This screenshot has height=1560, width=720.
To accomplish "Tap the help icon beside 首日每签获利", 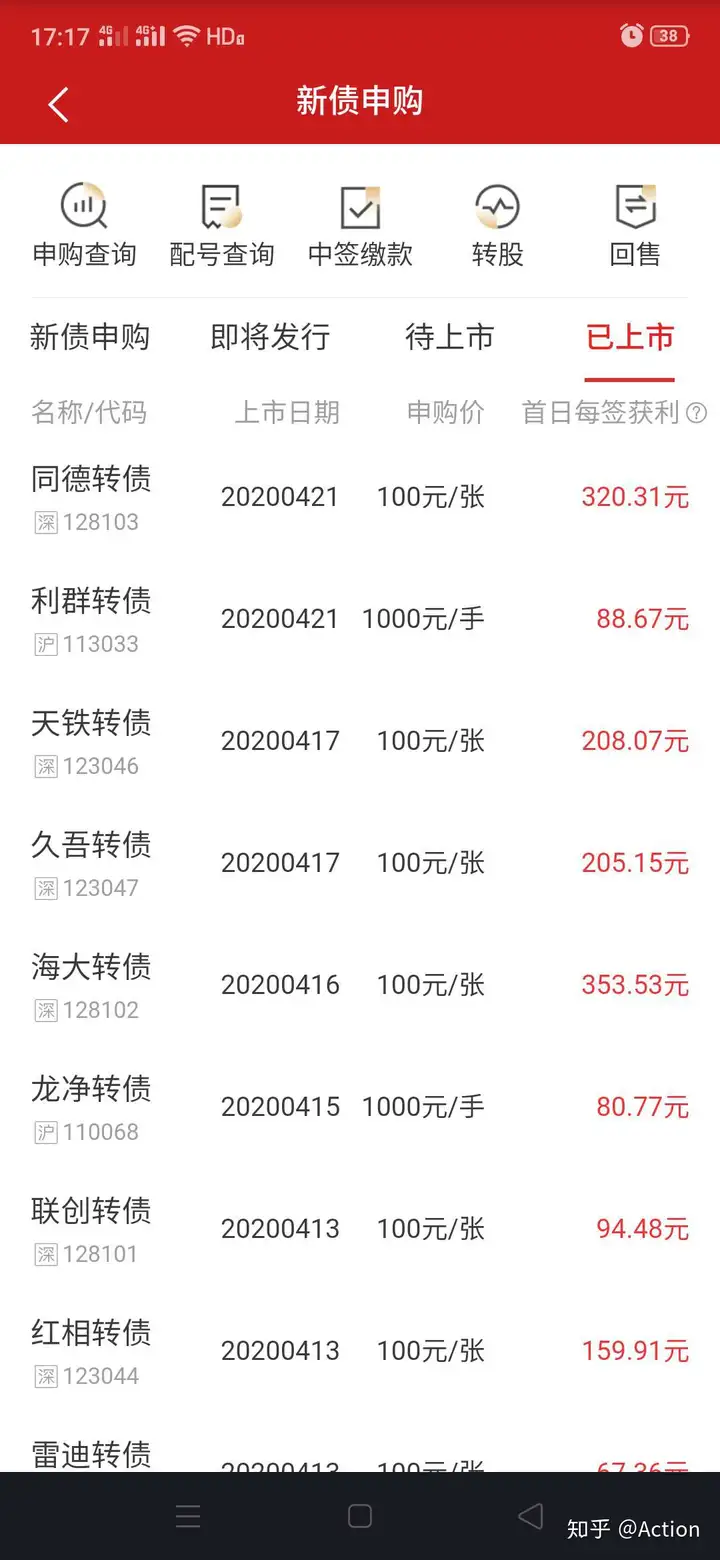I will (x=697, y=413).
